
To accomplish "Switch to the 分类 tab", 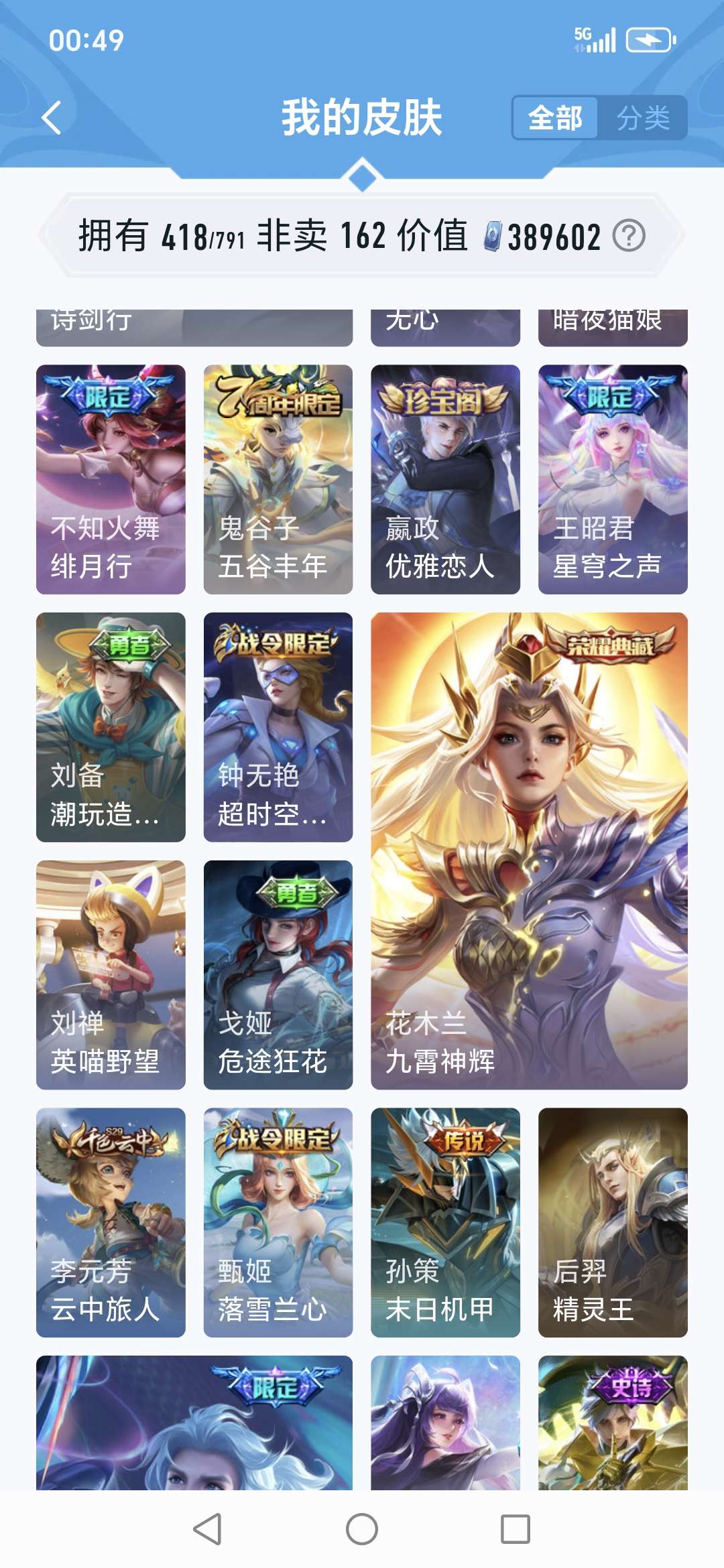I will [x=642, y=118].
